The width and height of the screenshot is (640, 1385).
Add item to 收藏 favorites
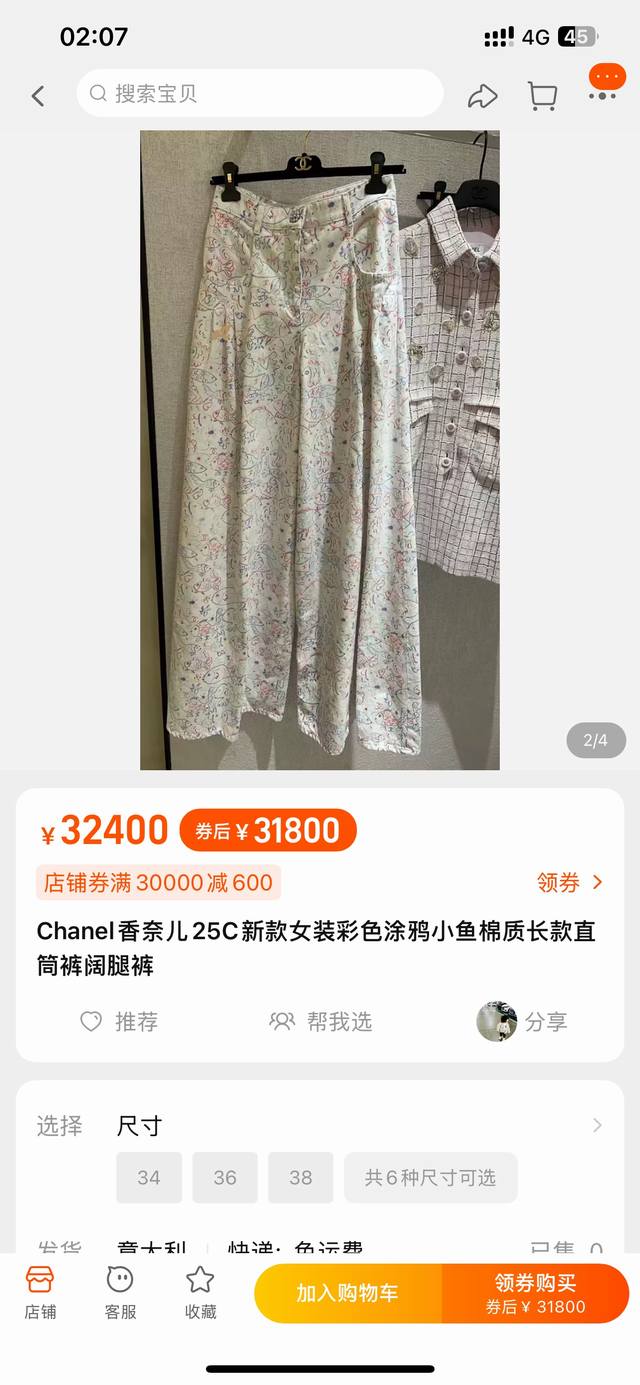pyautogui.click(x=200, y=1291)
